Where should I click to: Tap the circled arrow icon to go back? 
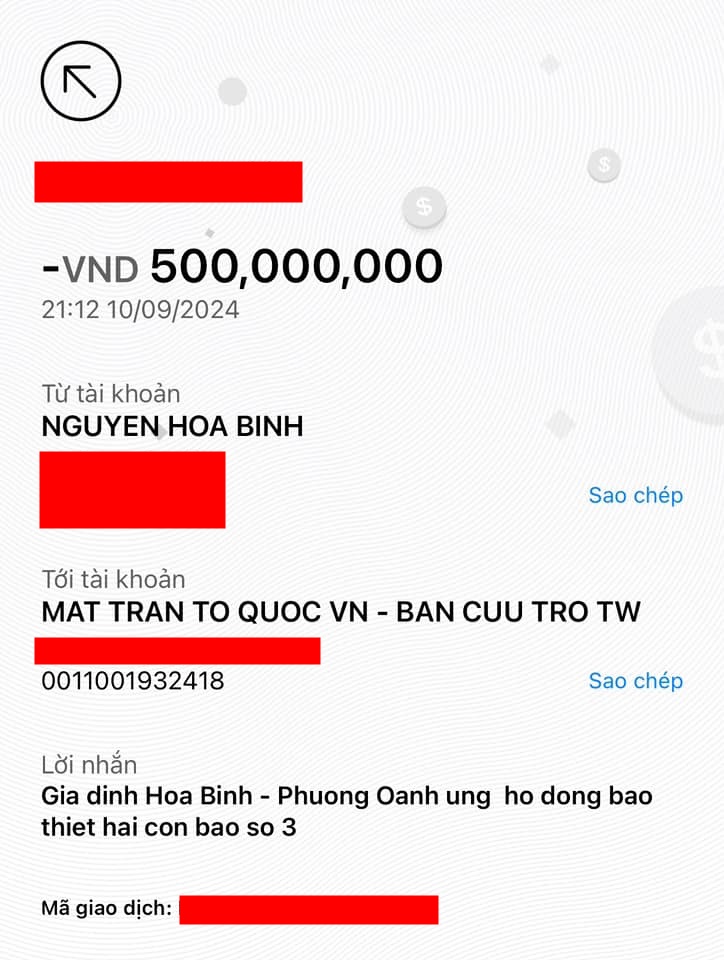(x=81, y=82)
